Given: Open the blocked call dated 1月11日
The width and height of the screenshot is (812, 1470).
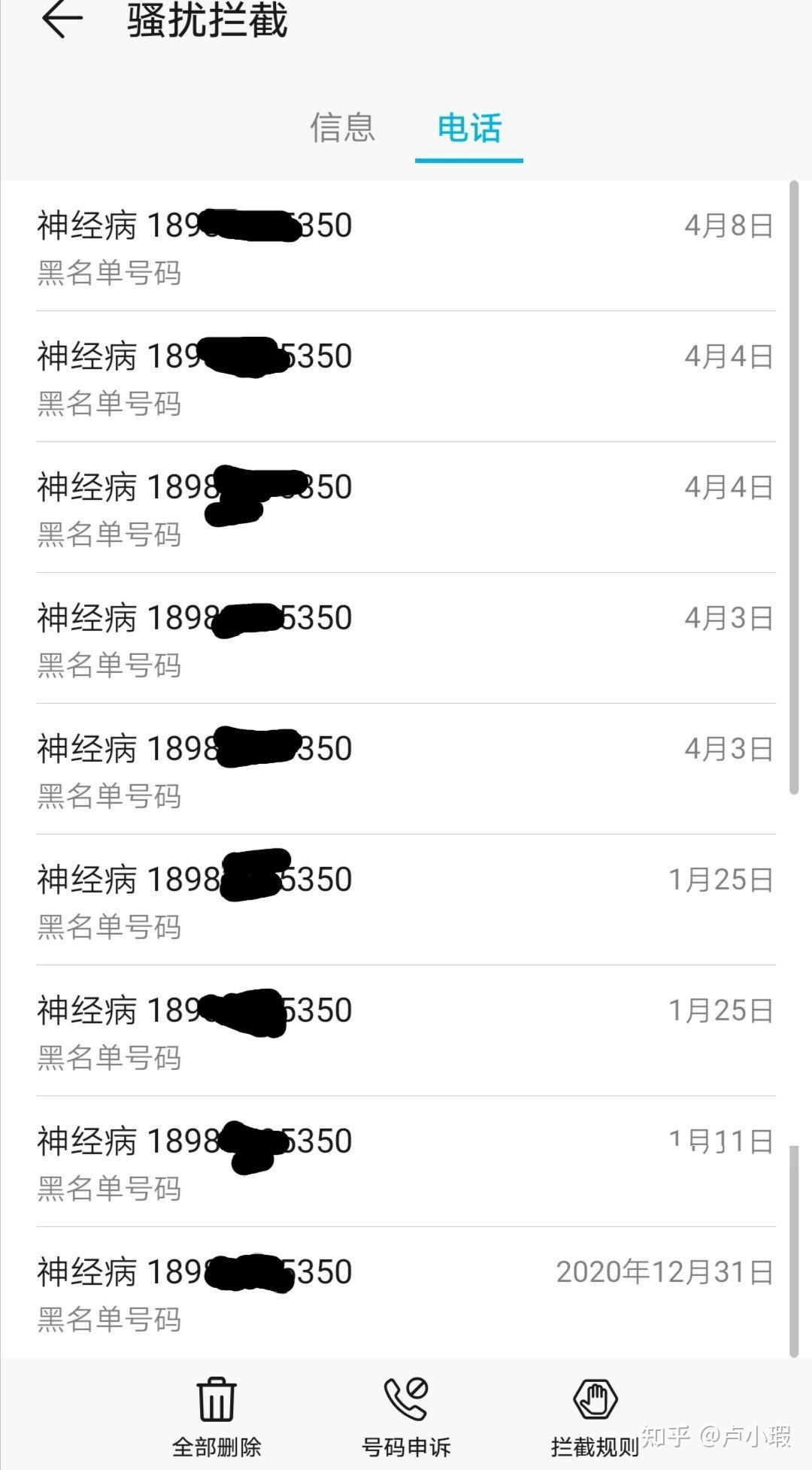Looking at the screenshot, I should coord(406,1162).
